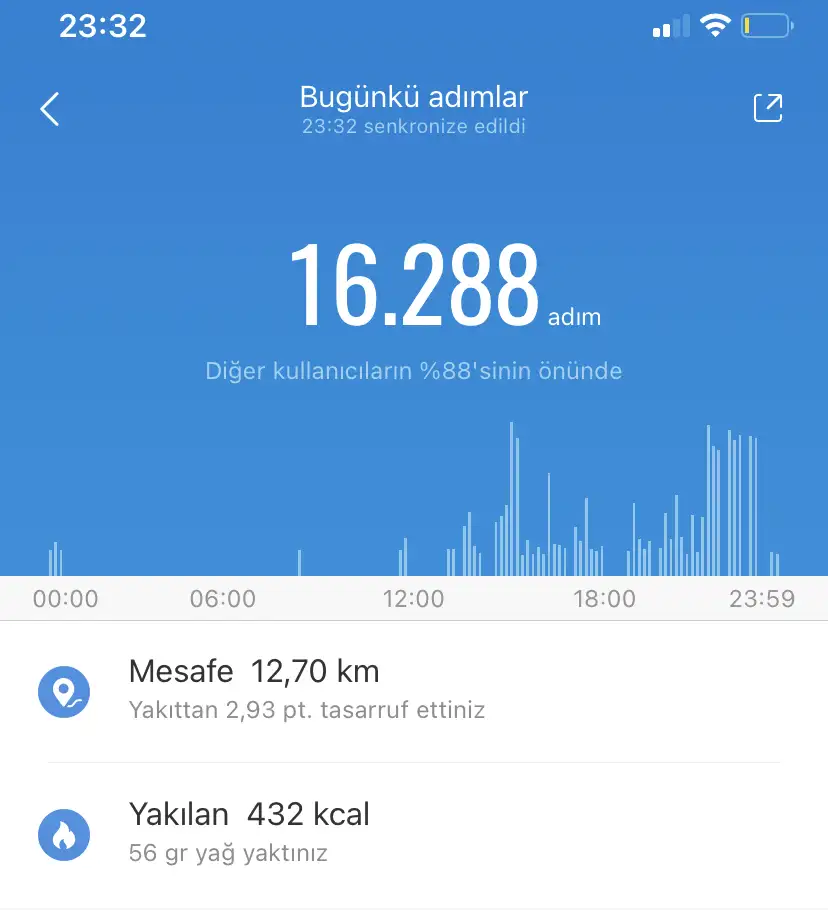
Task: Click the cellular signal bars indicator
Action: [669, 27]
